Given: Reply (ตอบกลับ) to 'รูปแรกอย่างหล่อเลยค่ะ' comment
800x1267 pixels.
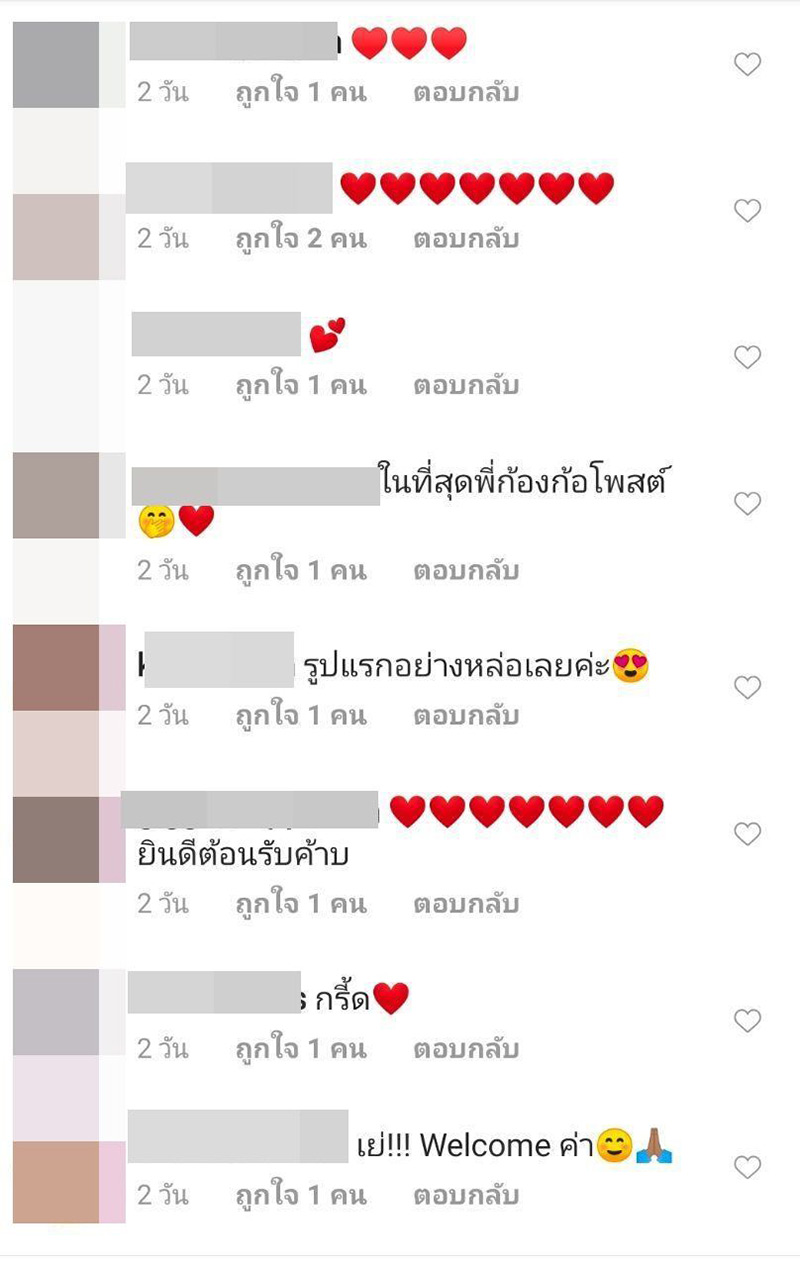Looking at the screenshot, I should (466, 716).
